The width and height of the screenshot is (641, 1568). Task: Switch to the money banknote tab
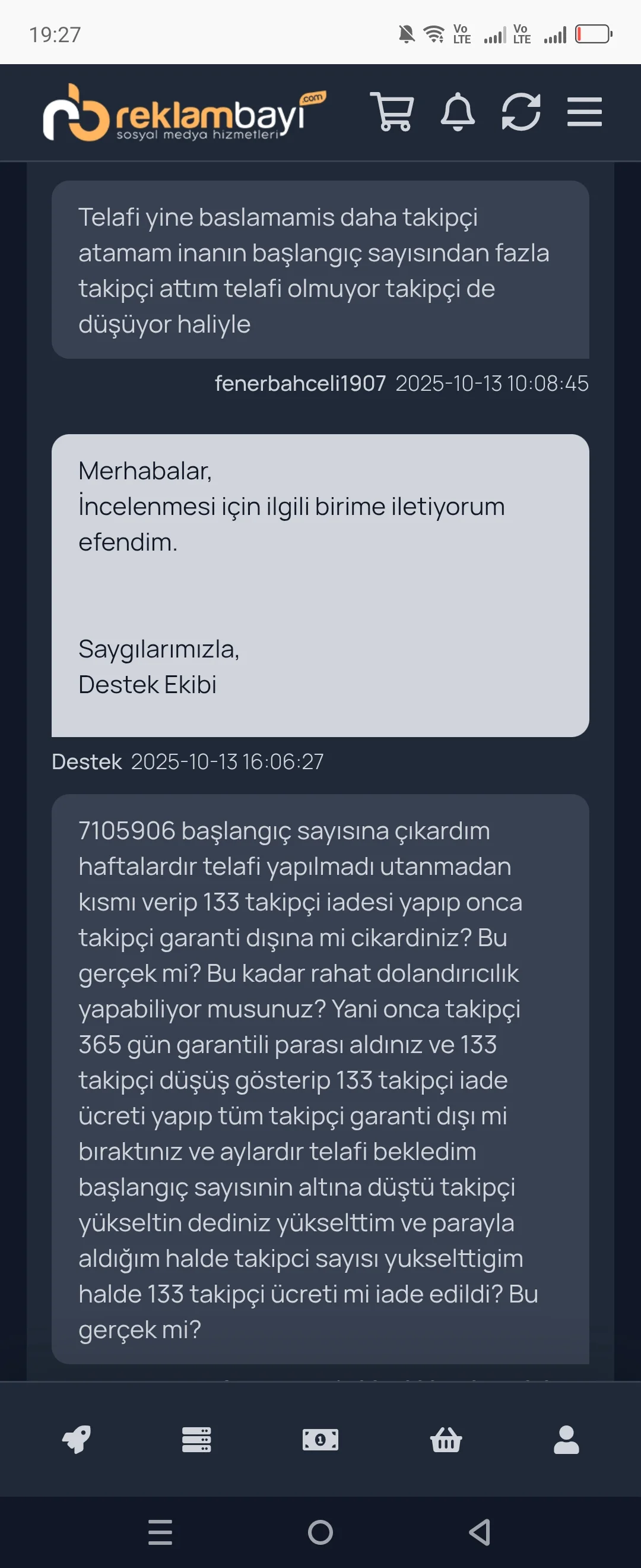tap(320, 1440)
